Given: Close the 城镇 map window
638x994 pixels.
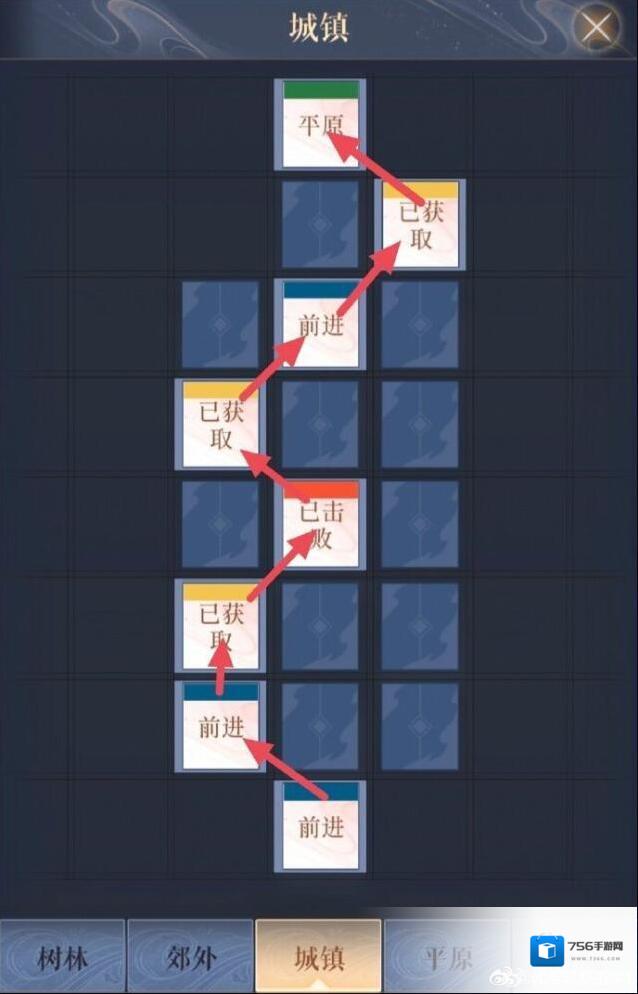Looking at the screenshot, I should point(598,28).
